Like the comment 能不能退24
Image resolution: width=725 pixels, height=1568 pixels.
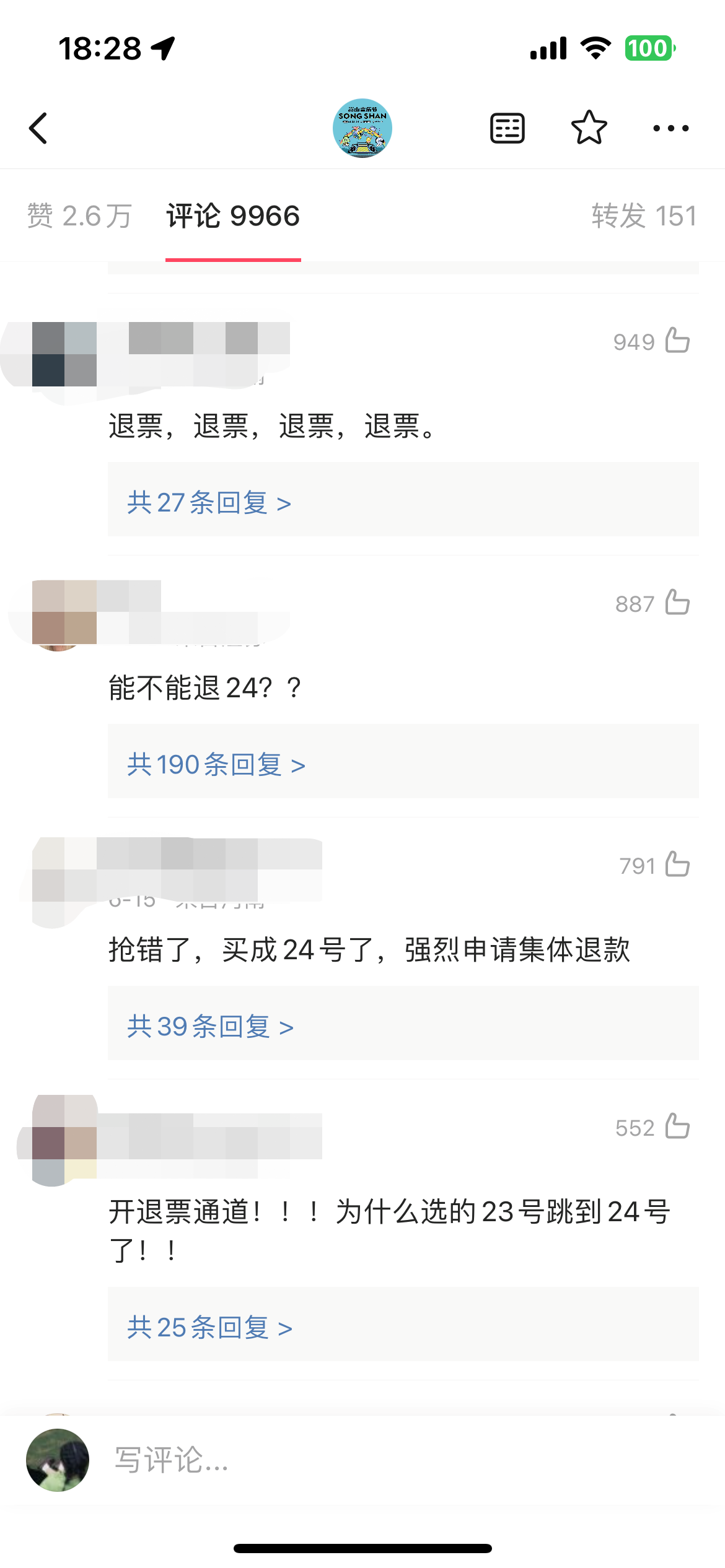[x=677, y=603]
